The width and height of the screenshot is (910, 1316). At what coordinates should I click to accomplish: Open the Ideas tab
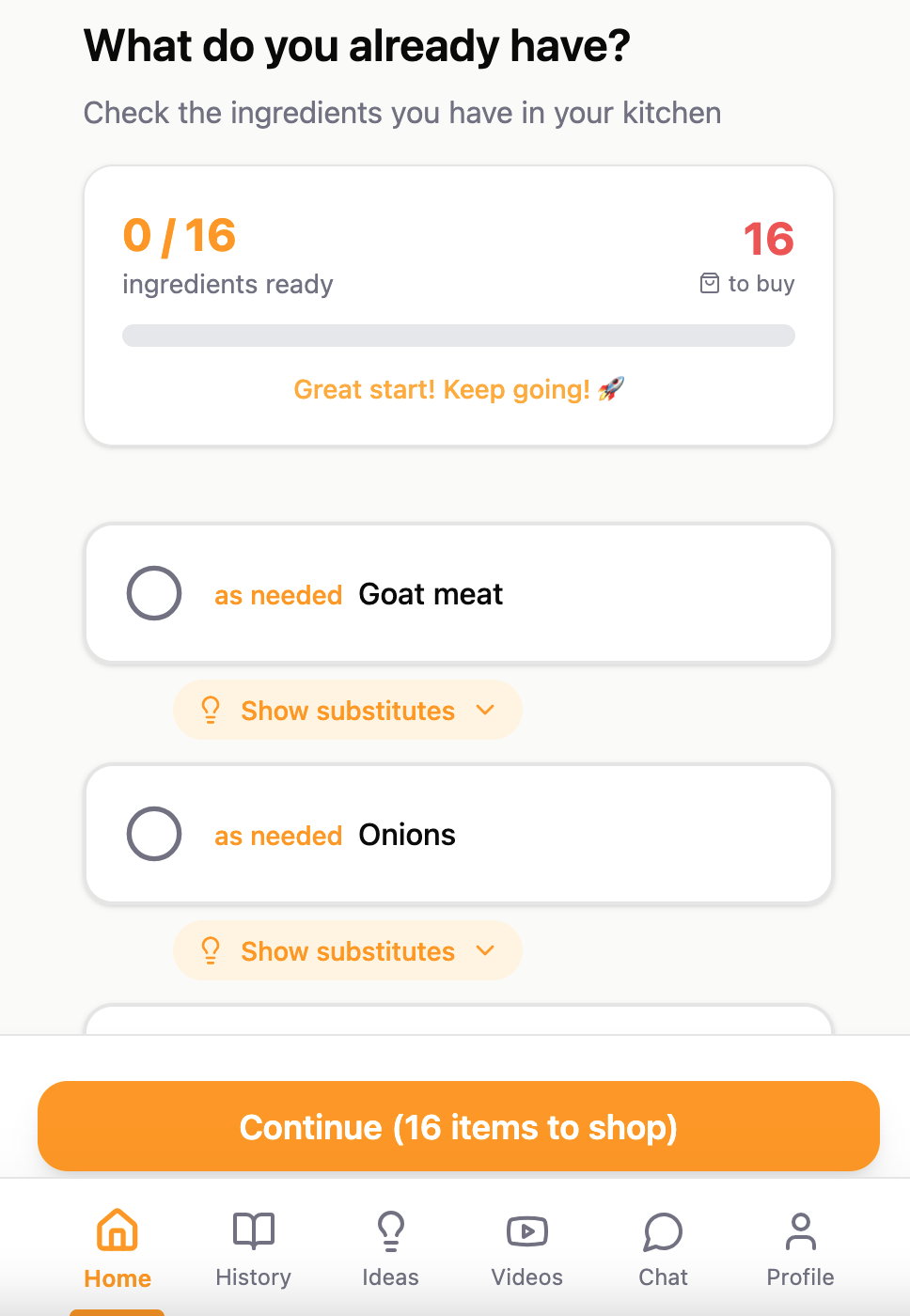[x=390, y=1248]
